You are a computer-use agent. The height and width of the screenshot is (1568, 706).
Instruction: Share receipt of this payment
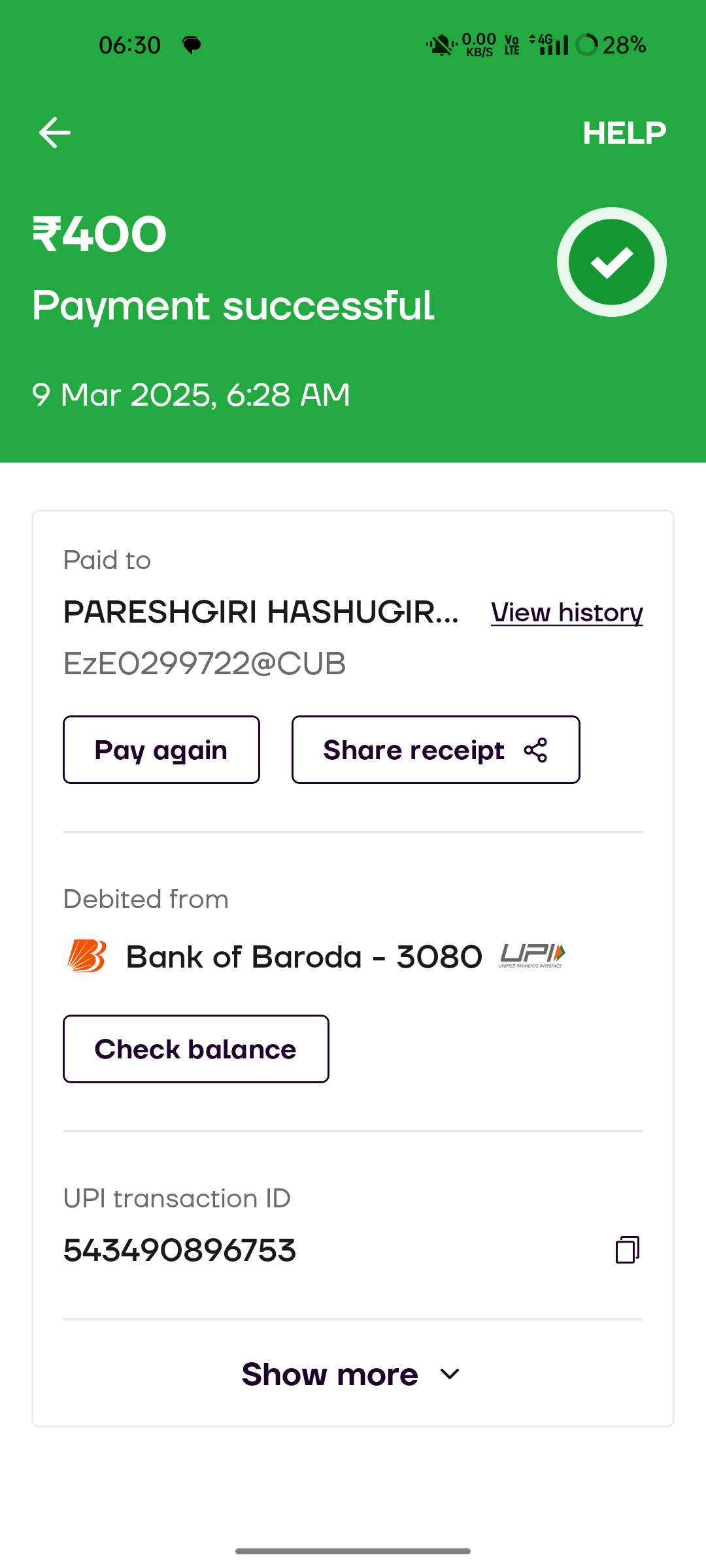[435, 749]
